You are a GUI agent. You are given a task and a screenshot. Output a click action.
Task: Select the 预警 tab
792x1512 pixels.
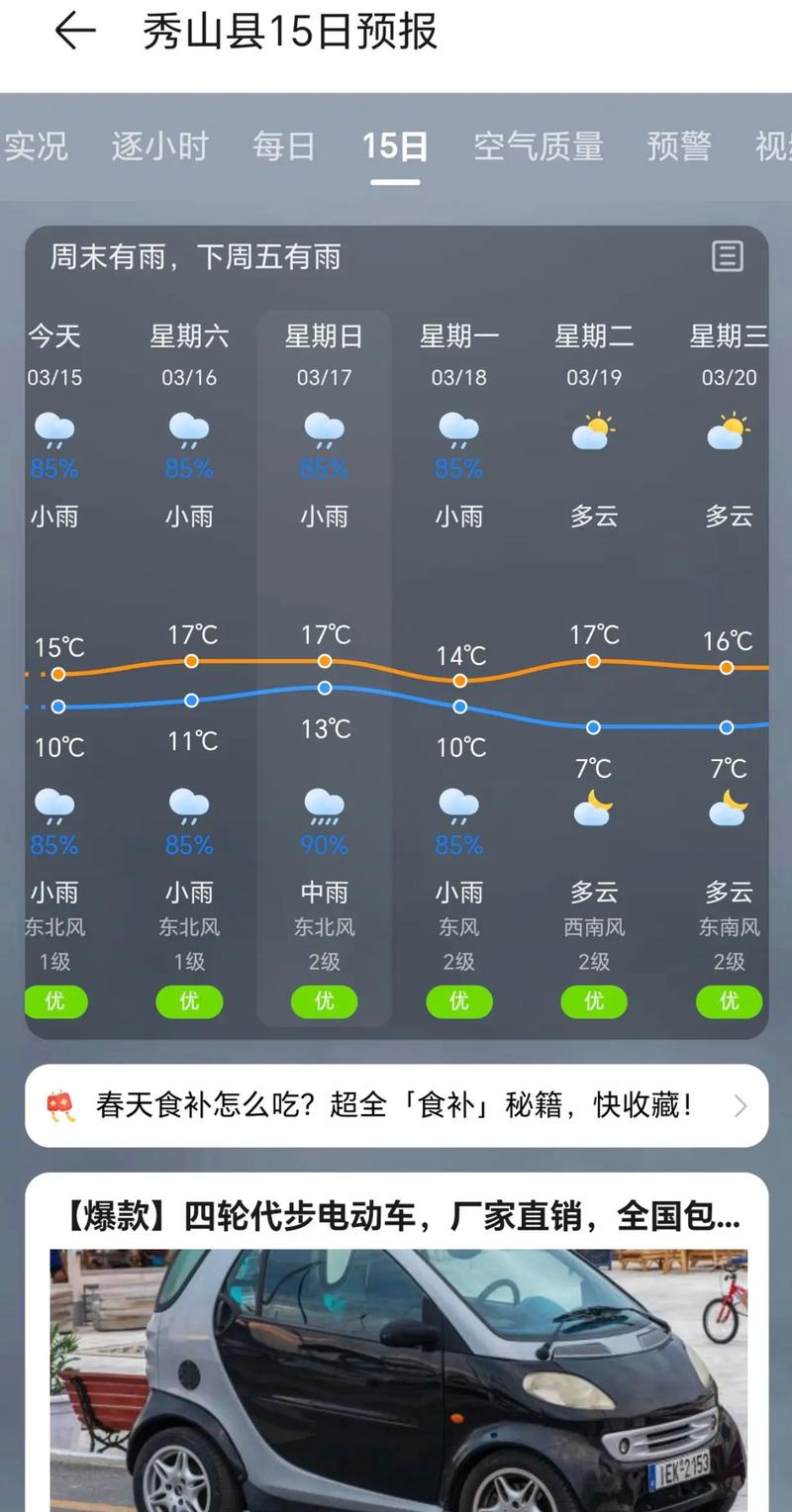(x=680, y=145)
